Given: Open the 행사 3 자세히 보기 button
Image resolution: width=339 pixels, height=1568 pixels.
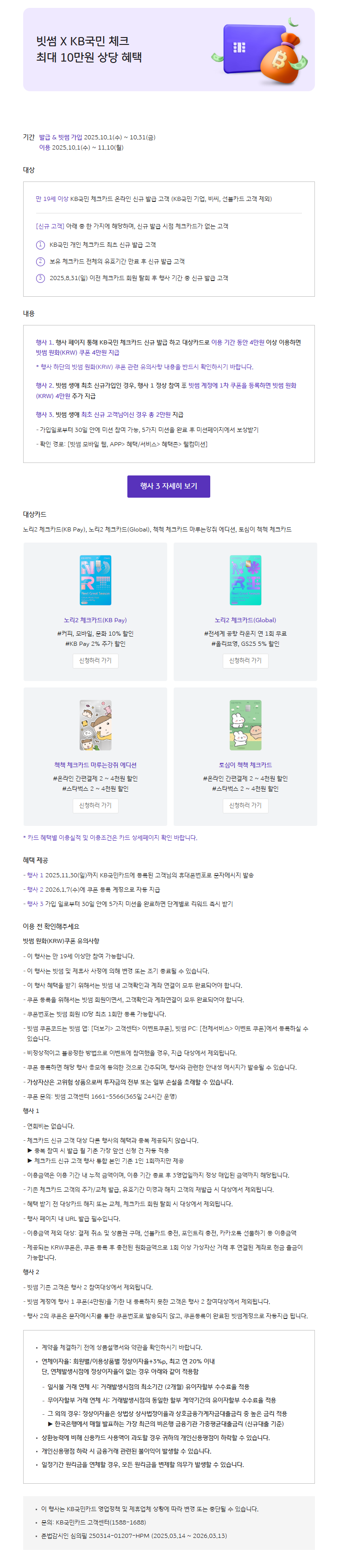Looking at the screenshot, I should pos(169,486).
